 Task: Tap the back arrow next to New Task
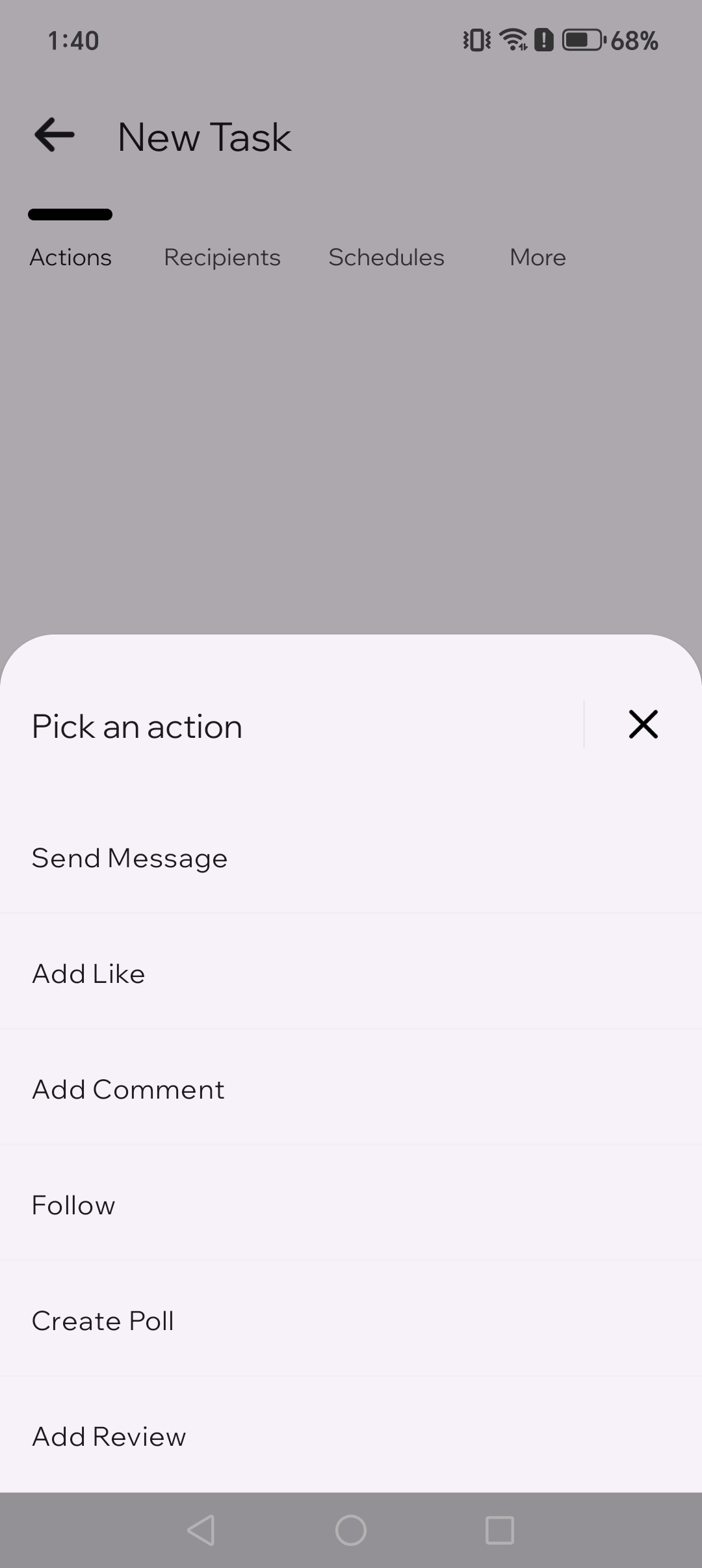pyautogui.click(x=55, y=135)
